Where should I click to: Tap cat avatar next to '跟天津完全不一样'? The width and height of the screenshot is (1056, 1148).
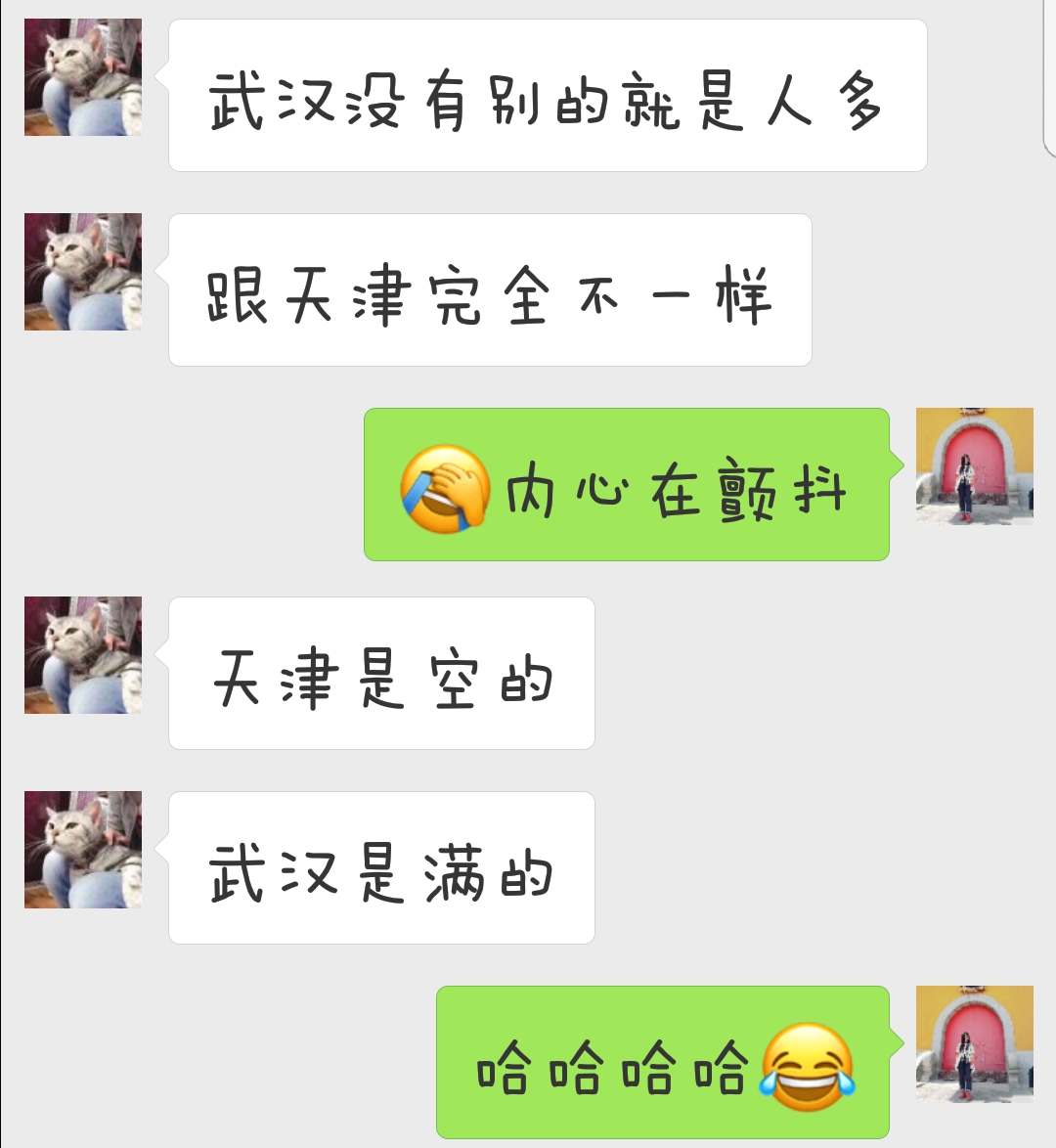tap(83, 272)
